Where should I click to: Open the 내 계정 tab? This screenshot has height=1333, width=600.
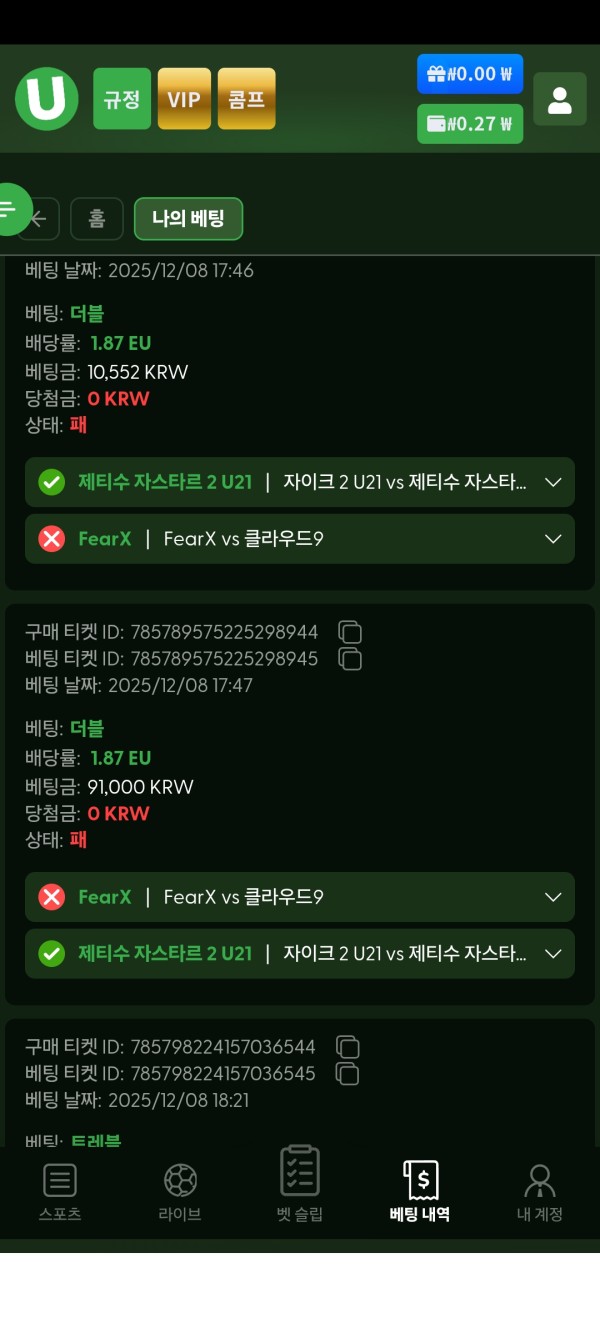click(540, 1193)
